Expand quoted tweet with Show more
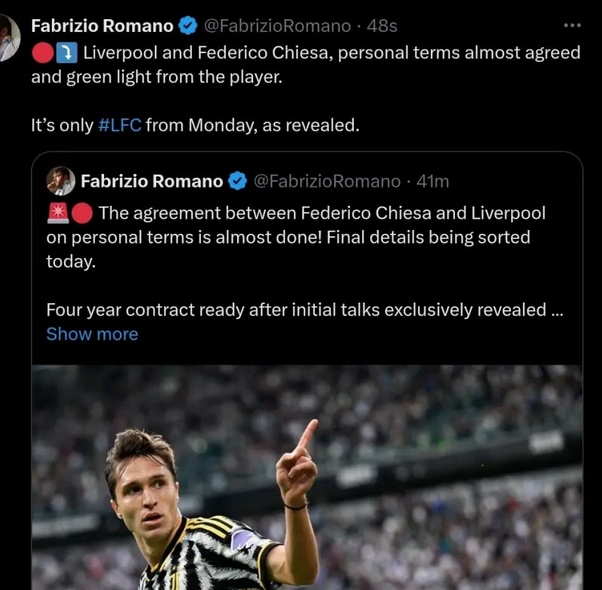The image size is (602, 590). (92, 334)
